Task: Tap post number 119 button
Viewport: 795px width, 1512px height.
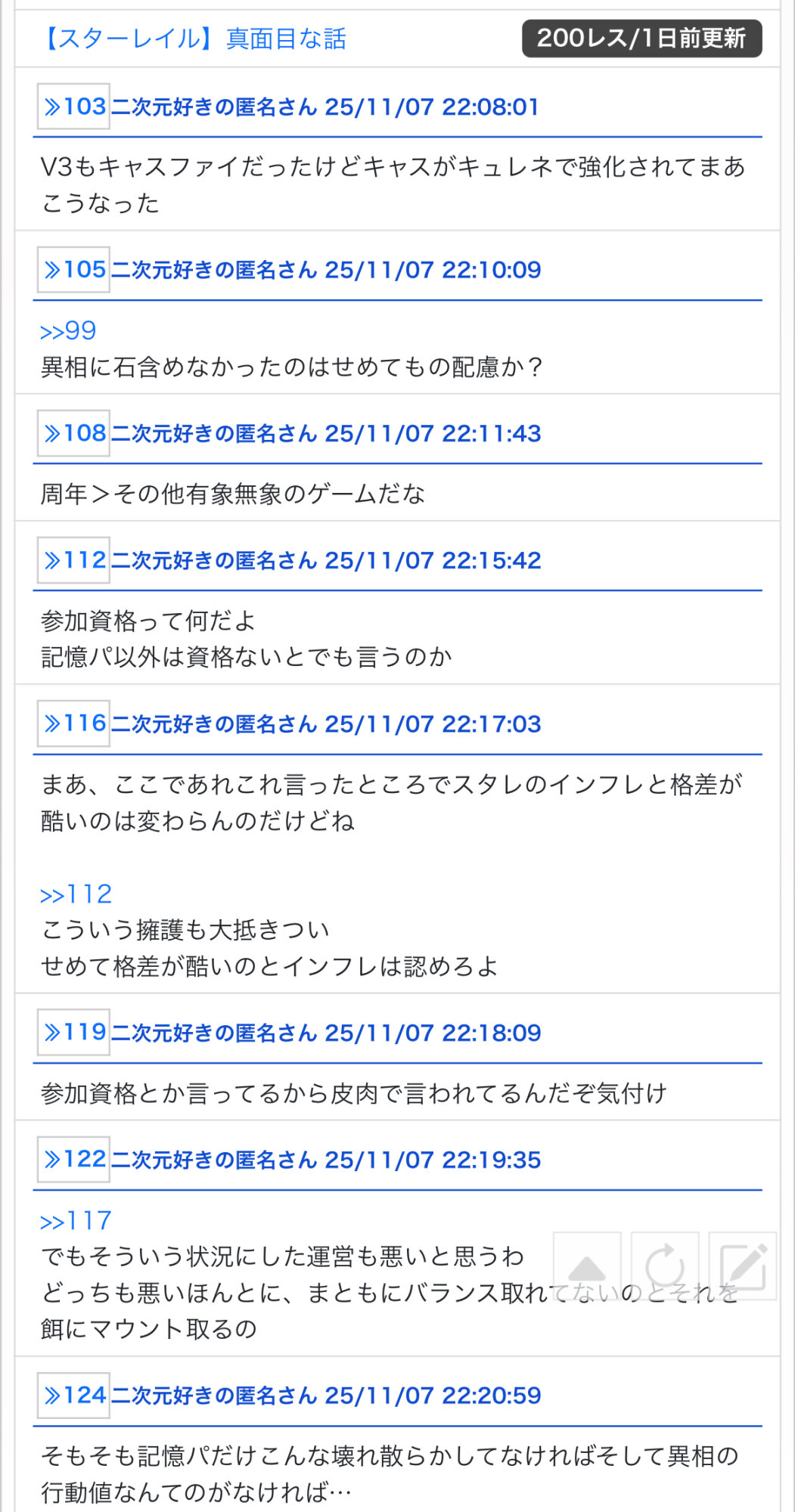Action: (x=74, y=1032)
